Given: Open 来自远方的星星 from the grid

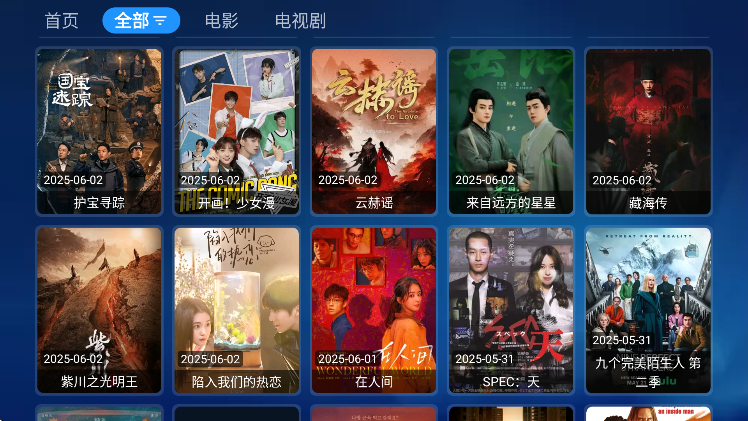Looking at the screenshot, I should click(x=511, y=131).
